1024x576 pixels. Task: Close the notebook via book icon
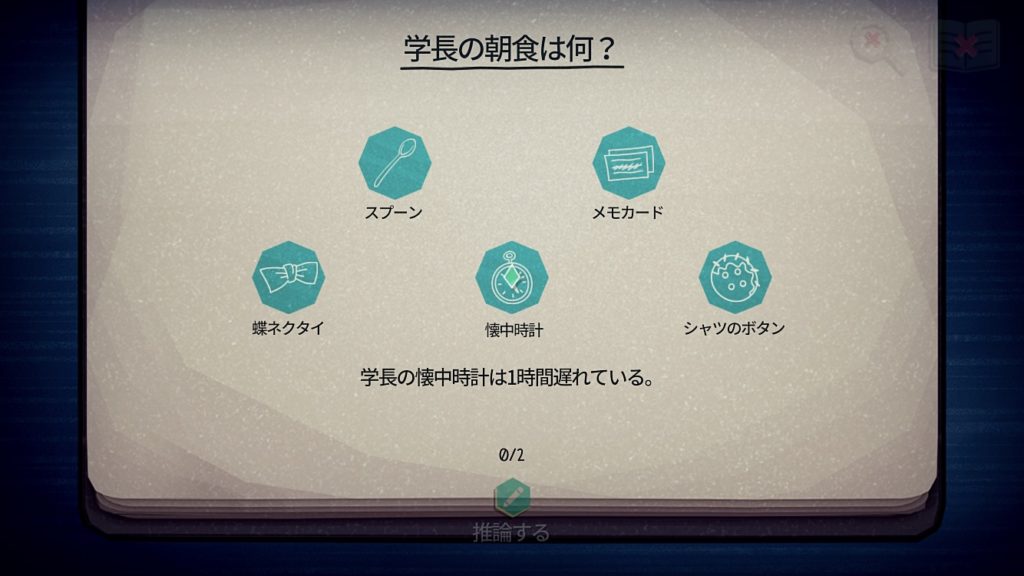[x=965, y=44]
